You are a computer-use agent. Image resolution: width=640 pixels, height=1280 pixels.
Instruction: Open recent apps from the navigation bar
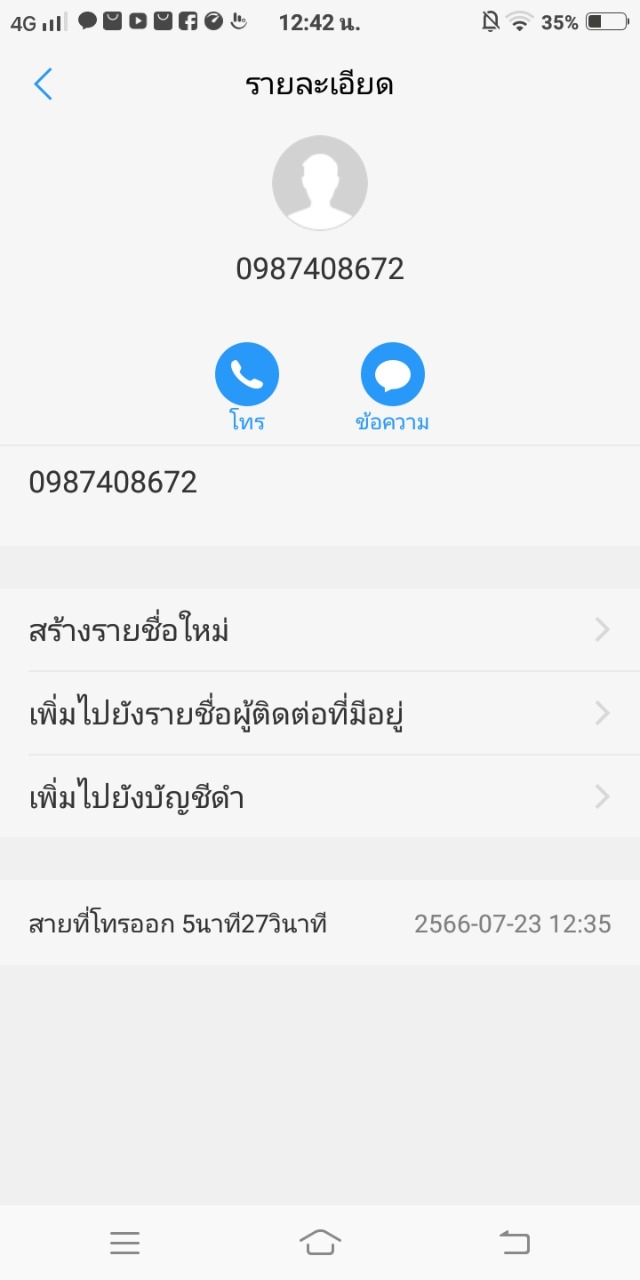[125, 1243]
